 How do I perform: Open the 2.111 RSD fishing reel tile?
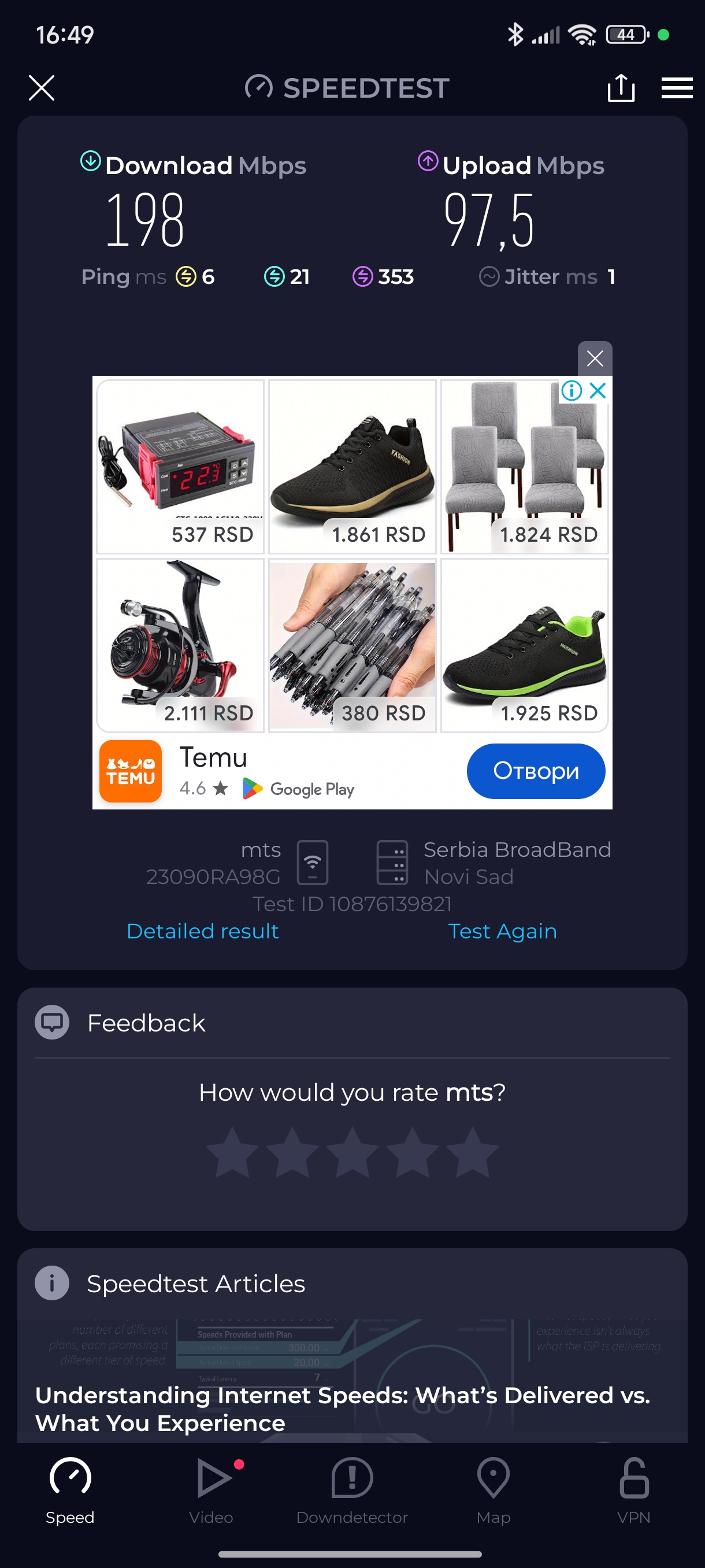pyautogui.click(x=180, y=645)
